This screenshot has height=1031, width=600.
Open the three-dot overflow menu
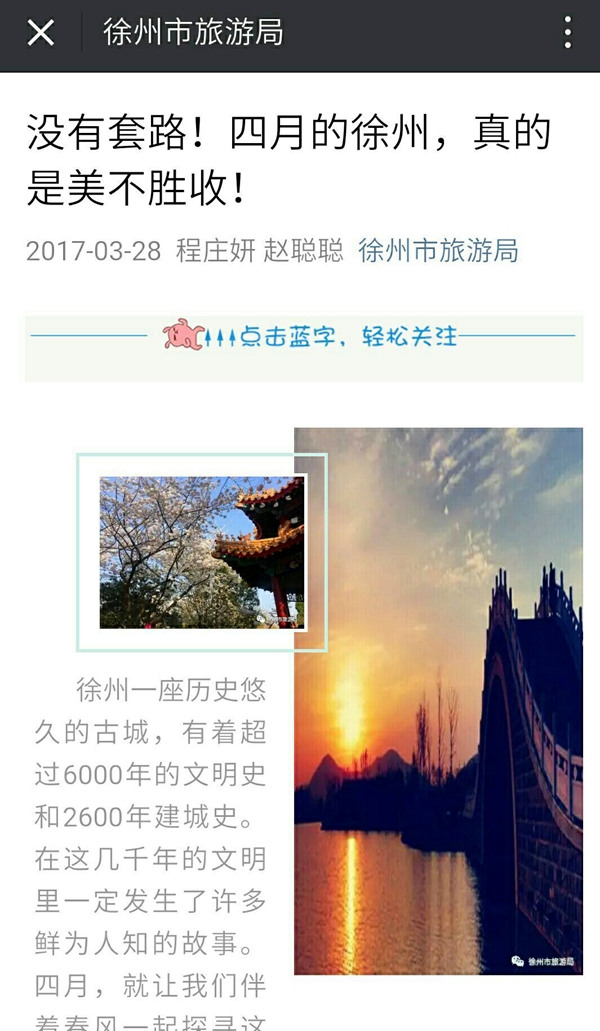click(x=567, y=34)
